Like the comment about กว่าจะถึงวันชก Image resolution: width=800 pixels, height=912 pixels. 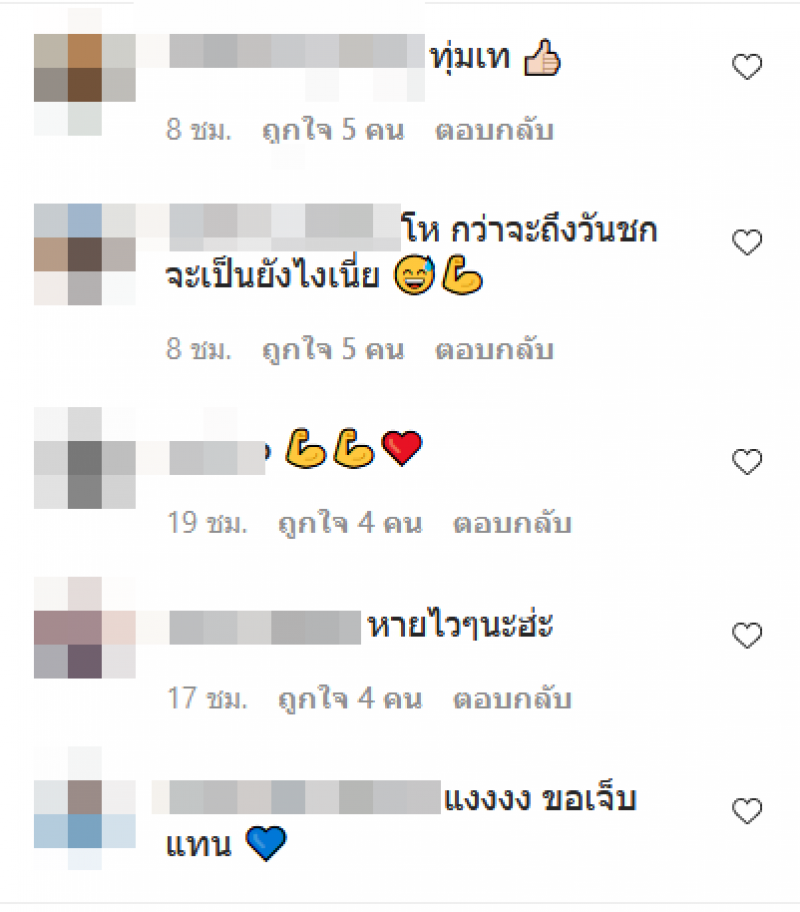tap(747, 242)
